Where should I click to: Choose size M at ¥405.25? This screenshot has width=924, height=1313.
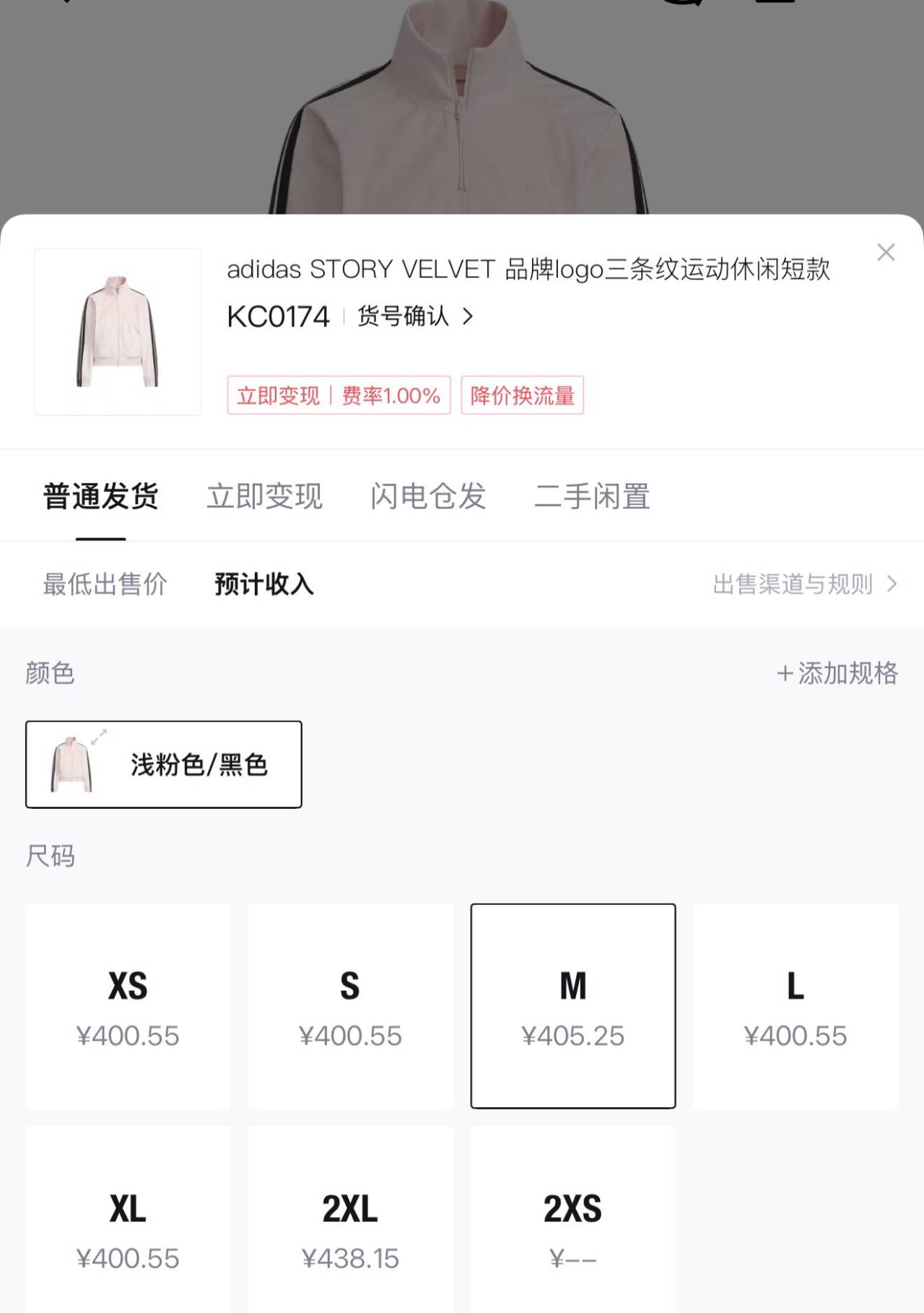(x=573, y=1006)
